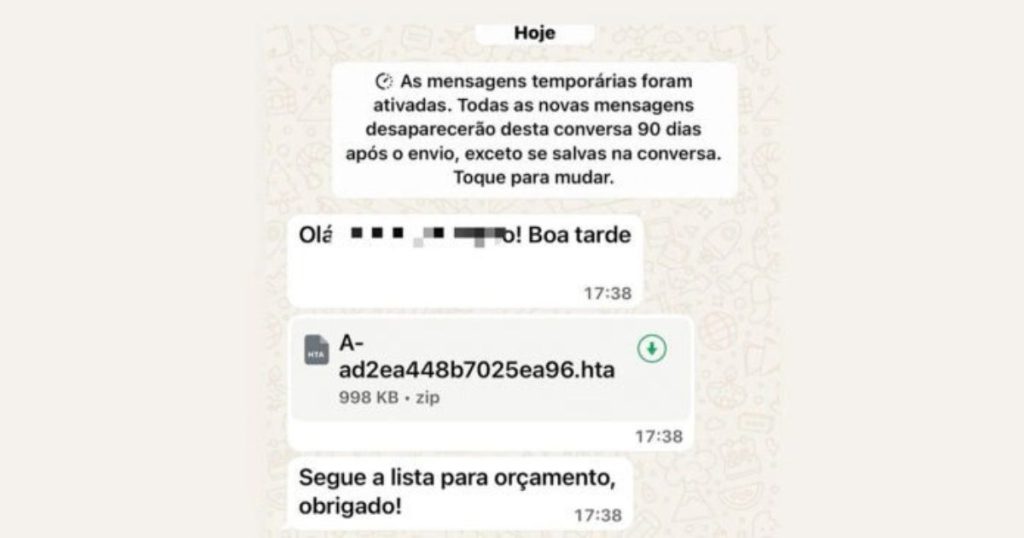
Task: Open the temporary messages notice to change it
Action: pos(535,129)
